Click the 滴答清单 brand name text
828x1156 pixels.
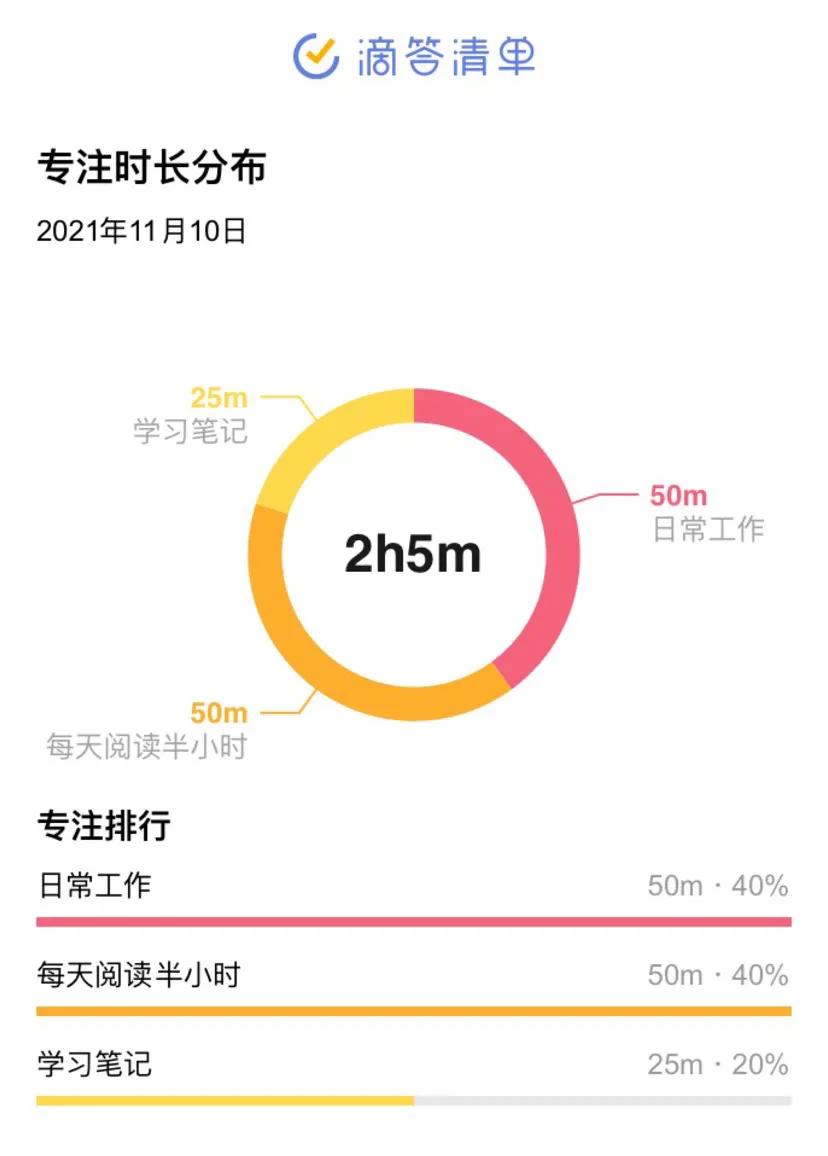(445, 57)
